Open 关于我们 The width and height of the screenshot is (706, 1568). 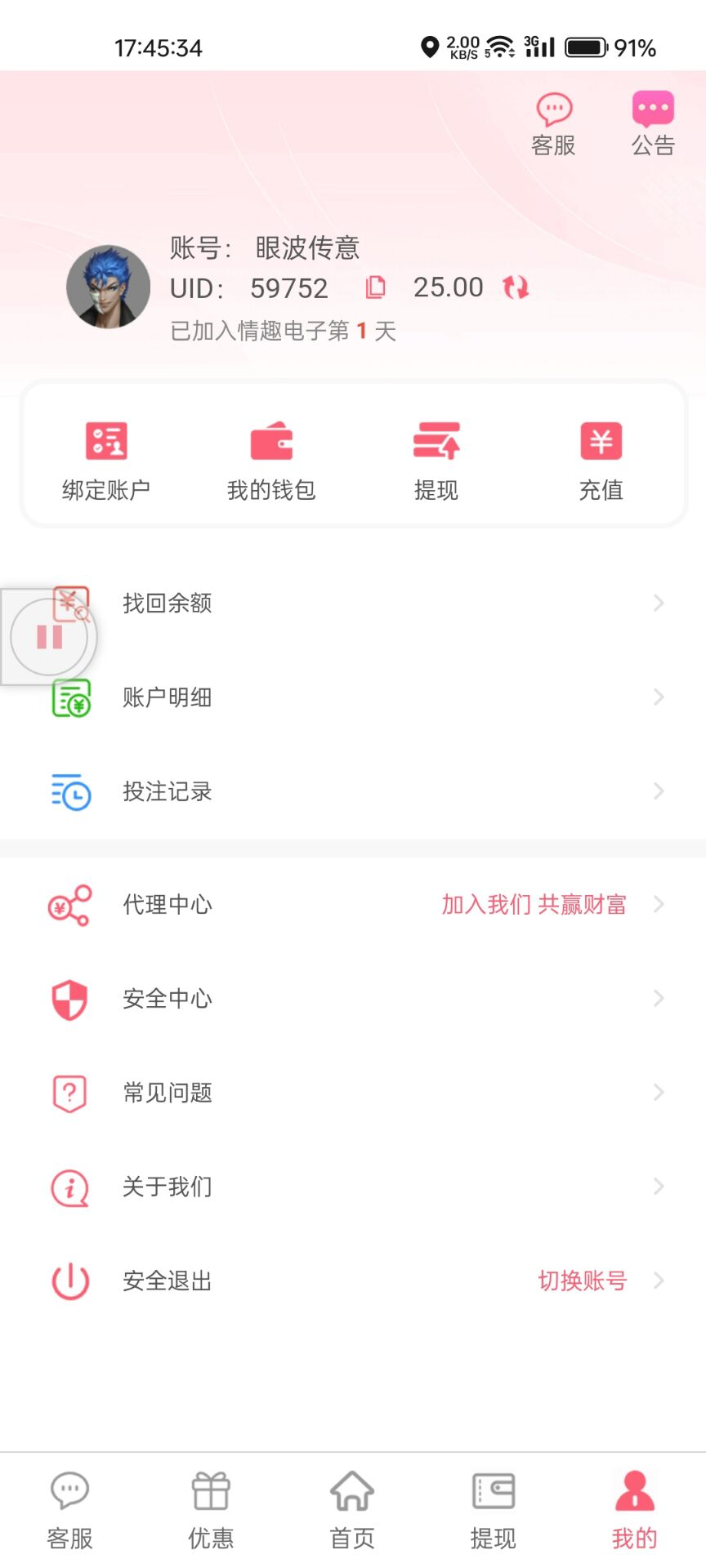click(353, 1187)
